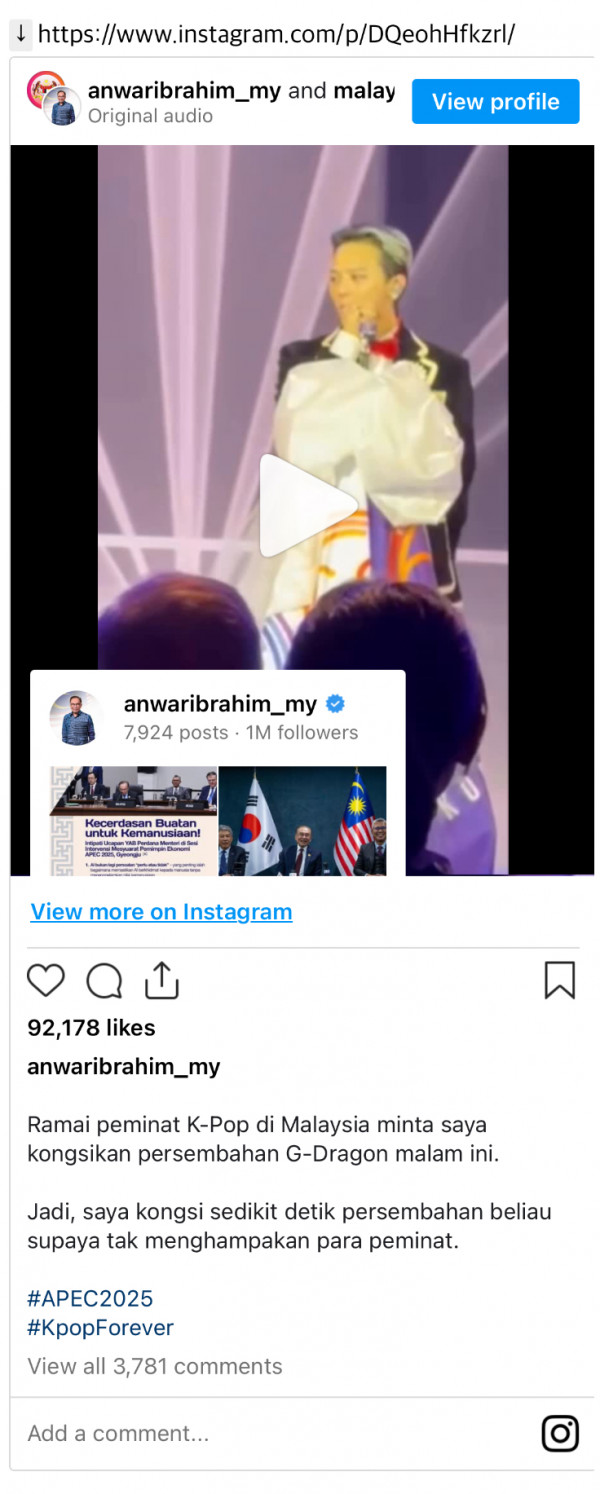
Task: View all 3,781 comments
Action: click(155, 1366)
